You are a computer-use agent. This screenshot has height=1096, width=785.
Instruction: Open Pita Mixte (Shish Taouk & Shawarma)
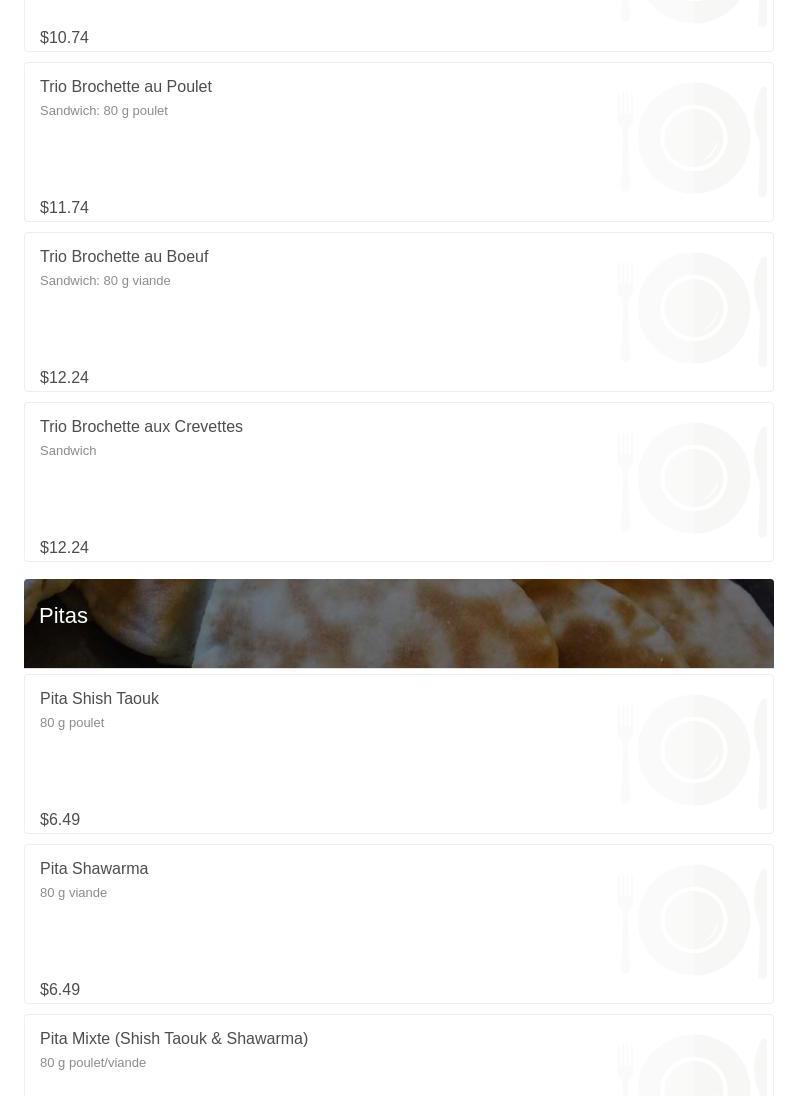[174, 1039]
